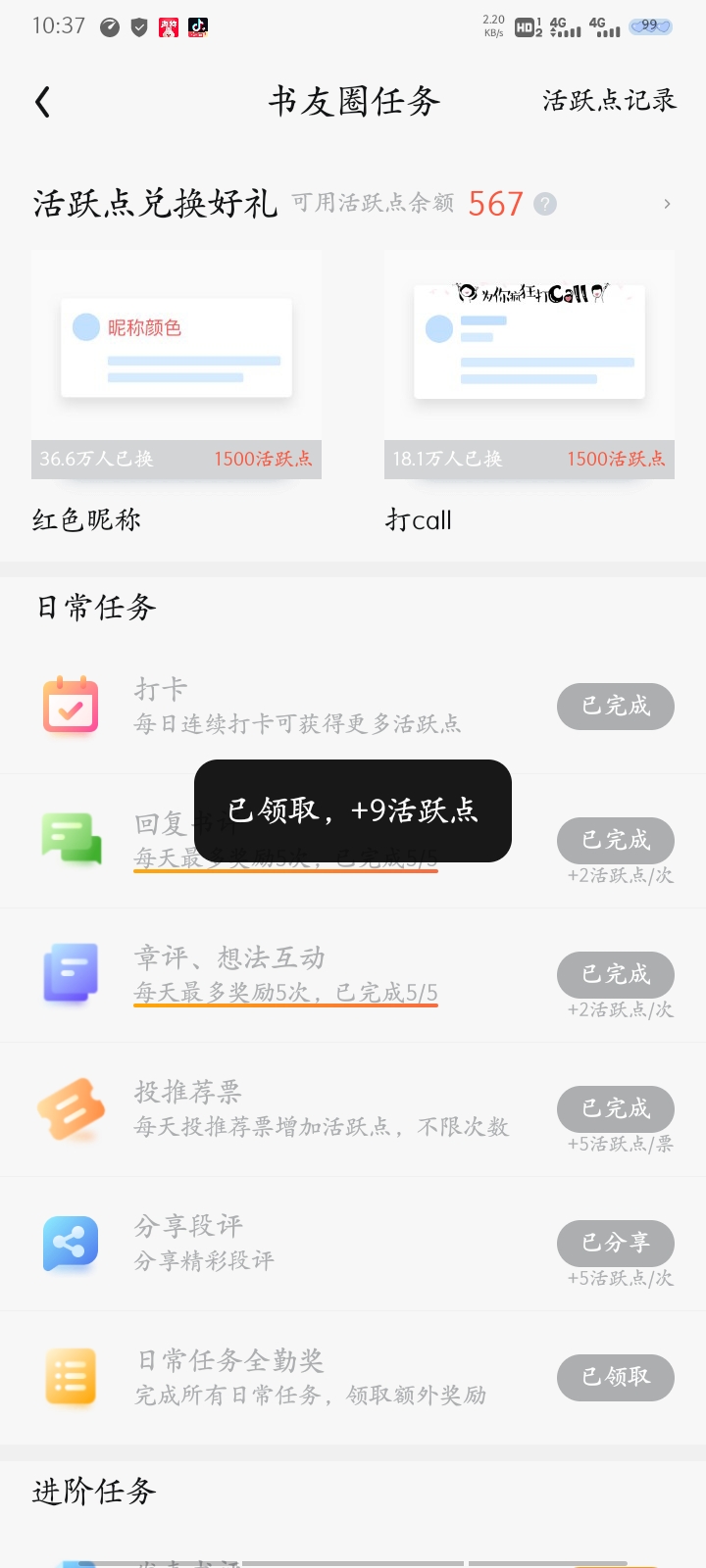This screenshot has width=706, height=1568.
Task: Go back using the top-left arrow
Action: click(42, 102)
